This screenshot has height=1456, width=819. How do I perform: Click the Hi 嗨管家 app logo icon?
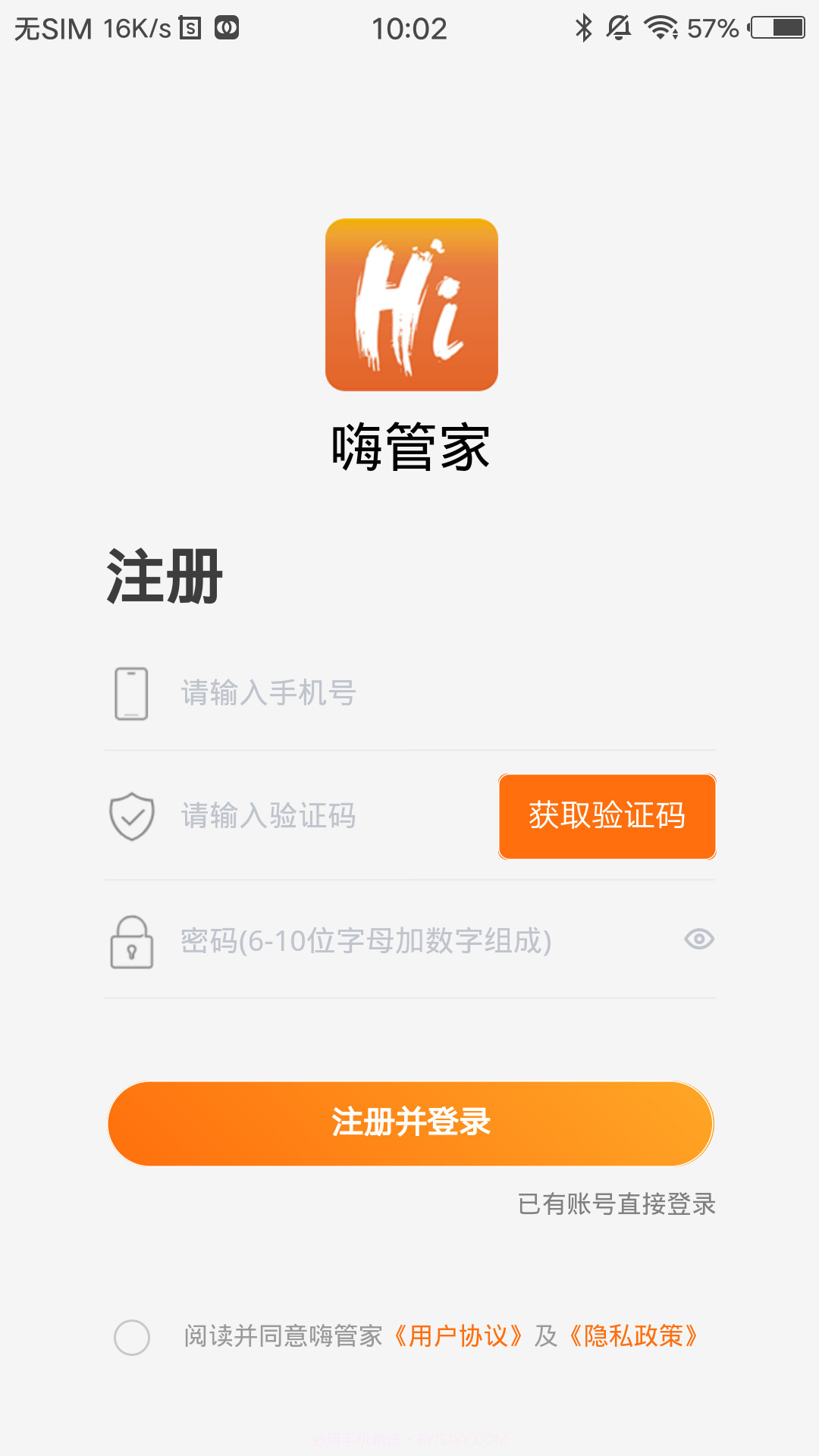coord(411,305)
